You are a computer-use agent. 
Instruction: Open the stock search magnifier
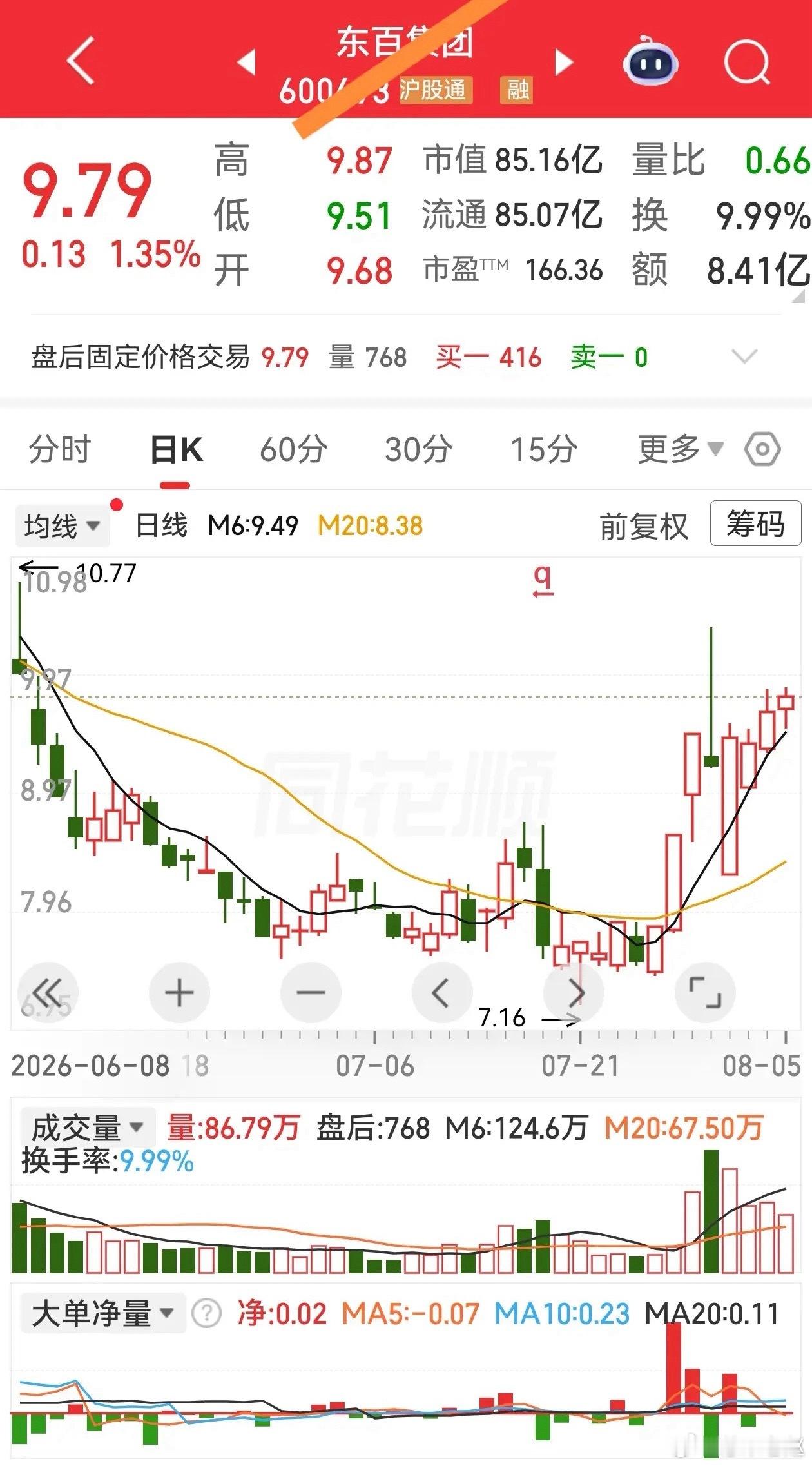click(748, 63)
